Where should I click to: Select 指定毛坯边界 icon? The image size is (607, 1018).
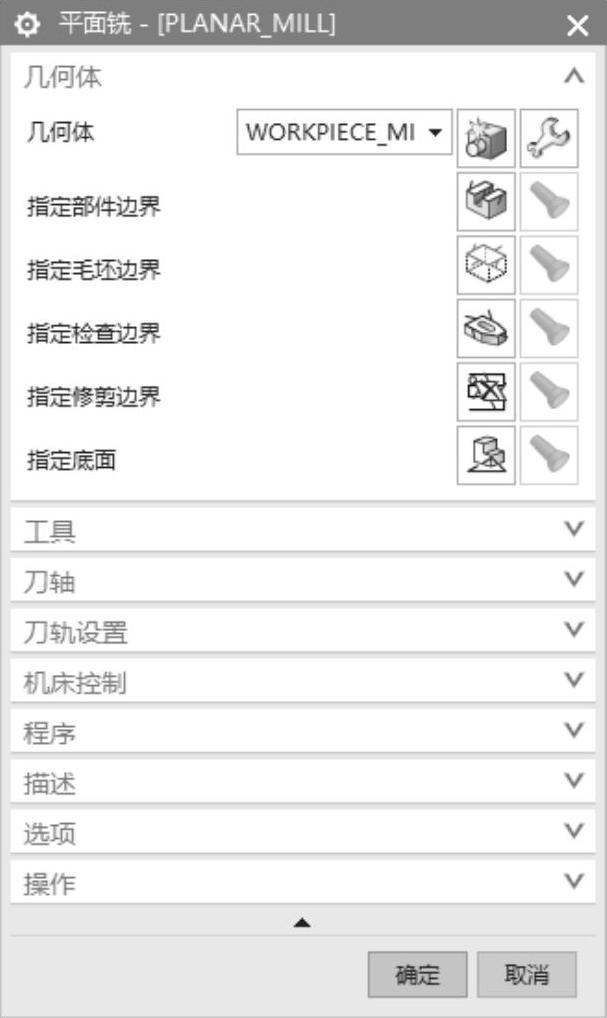[x=486, y=265]
